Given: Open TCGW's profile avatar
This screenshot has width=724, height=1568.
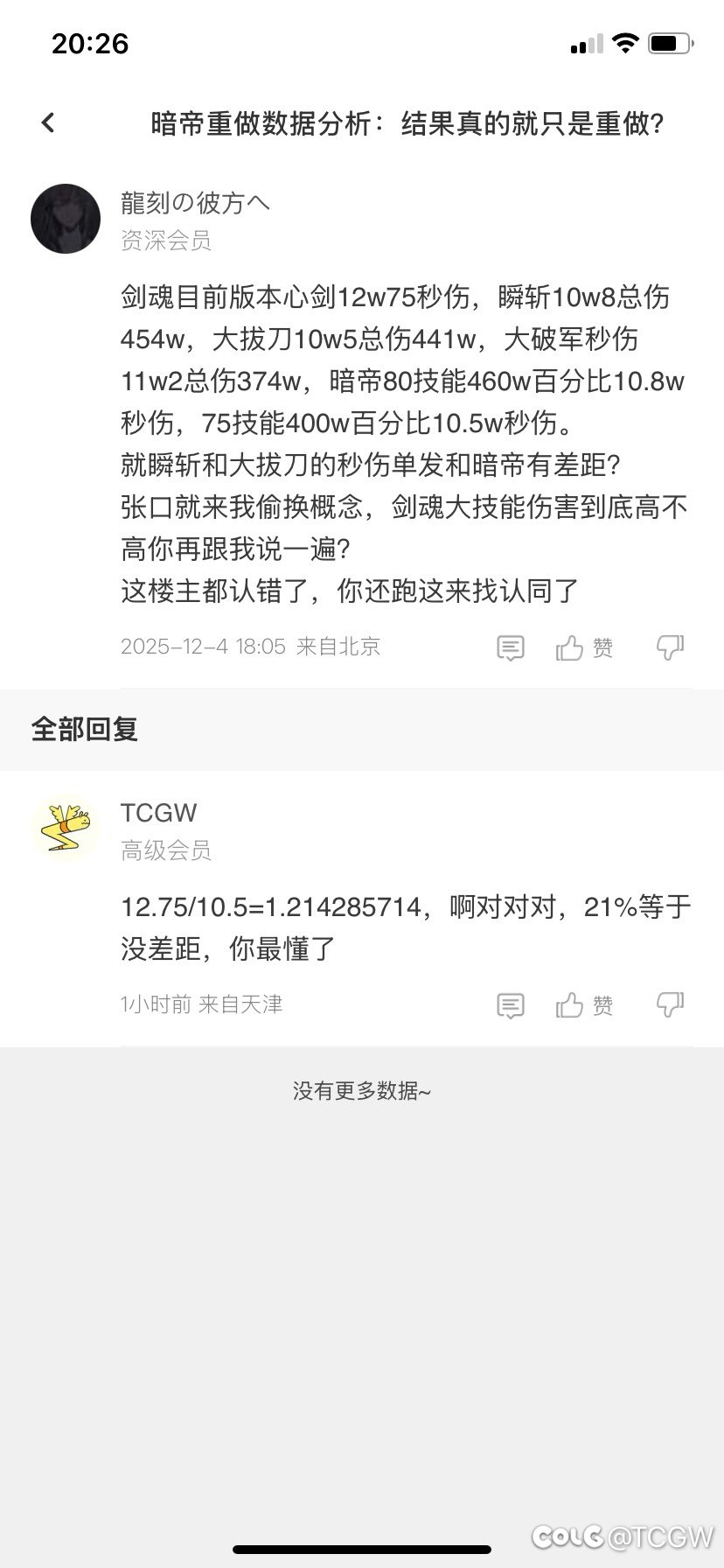Looking at the screenshot, I should [66, 829].
